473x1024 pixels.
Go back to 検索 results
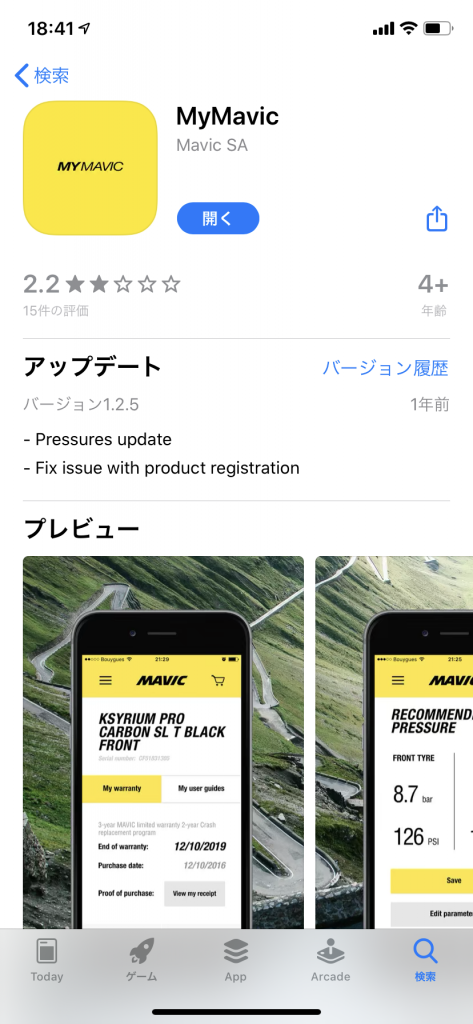pyautogui.click(x=42, y=76)
